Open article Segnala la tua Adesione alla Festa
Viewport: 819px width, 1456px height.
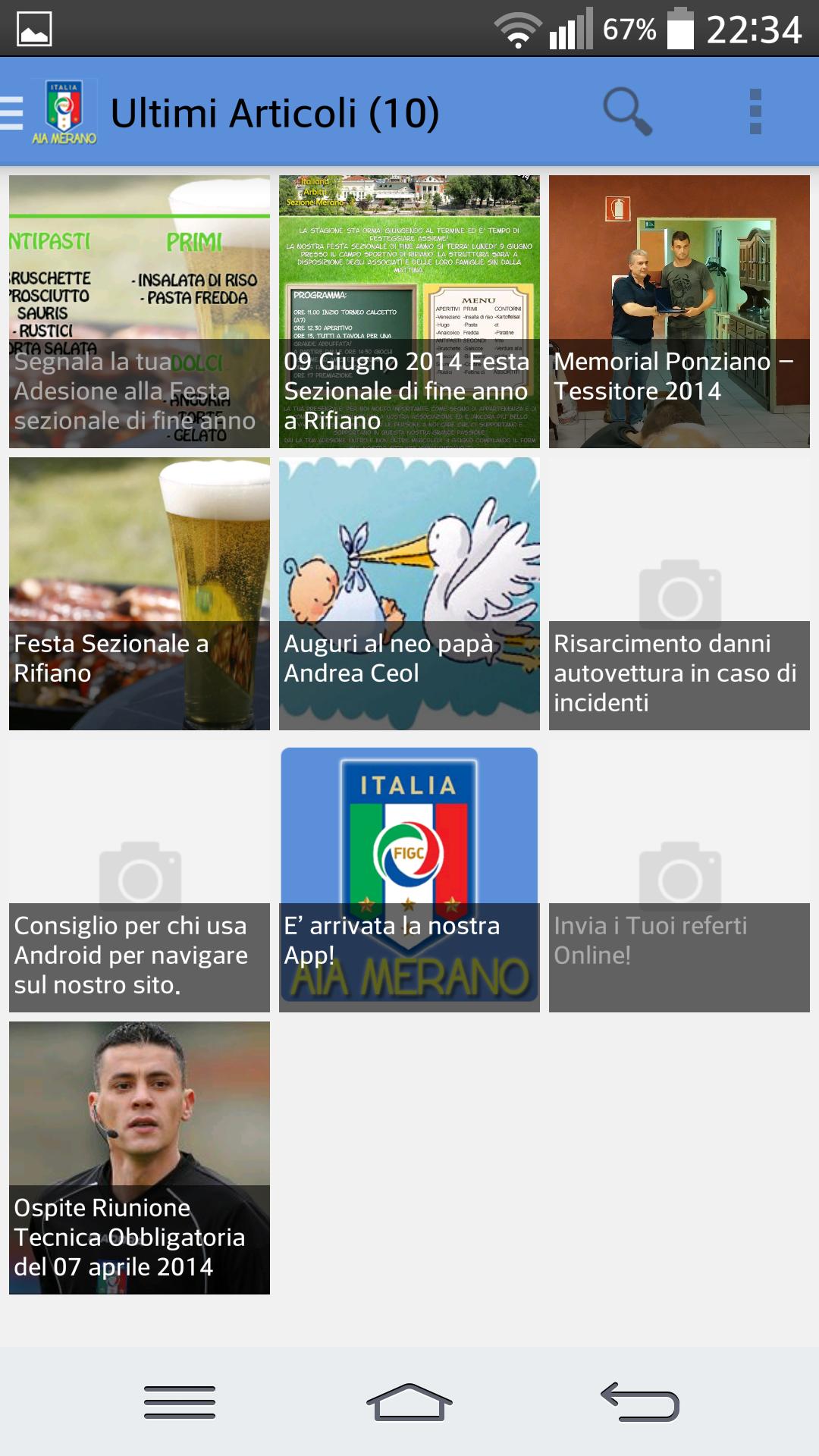[140, 312]
